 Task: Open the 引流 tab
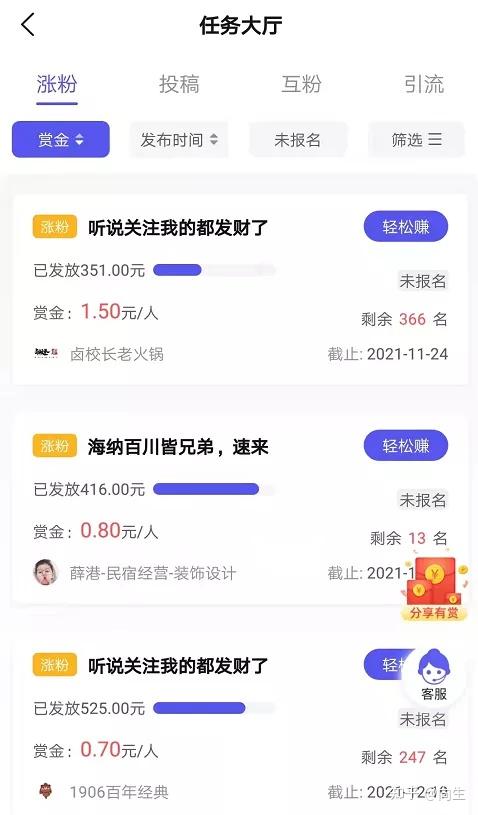(424, 84)
